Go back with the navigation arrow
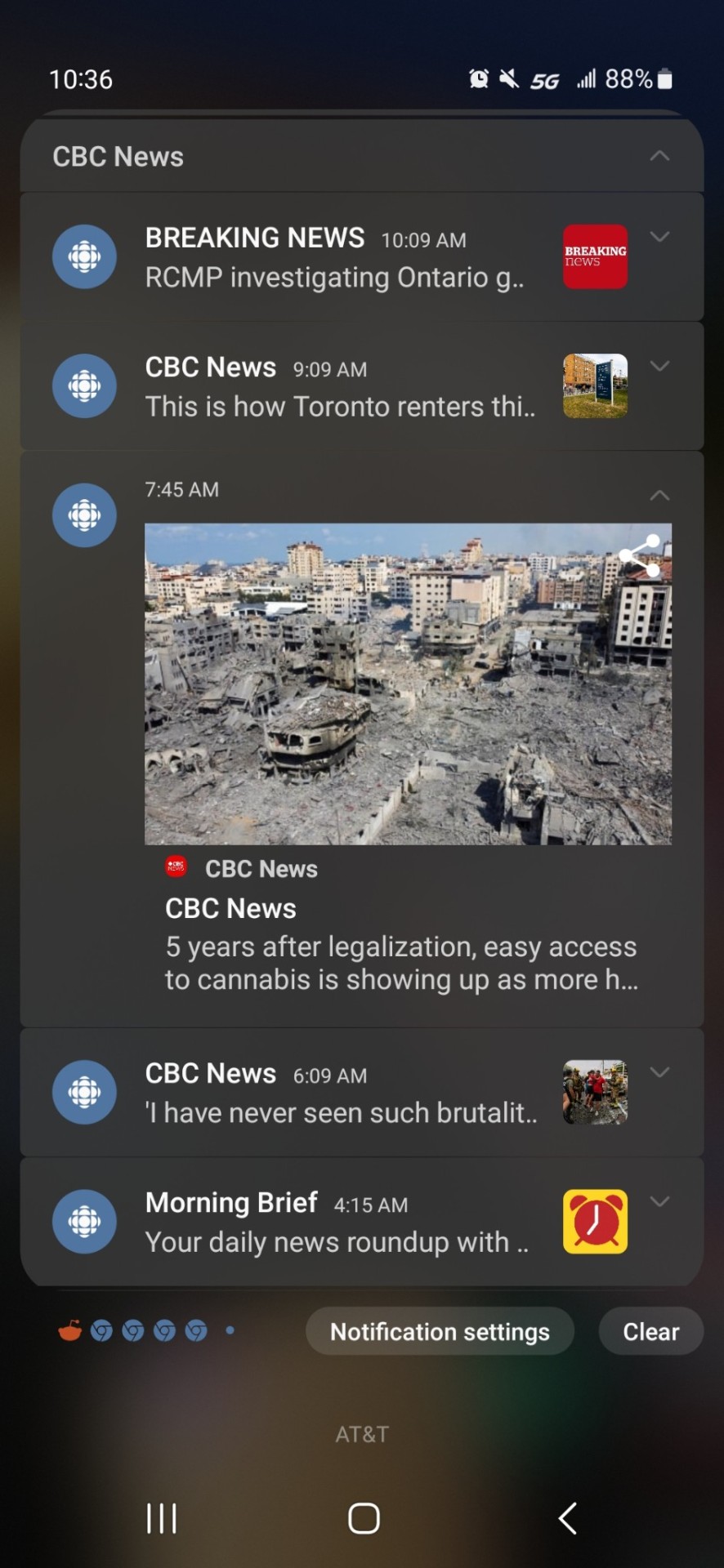This screenshot has width=724, height=1568. (567, 1519)
